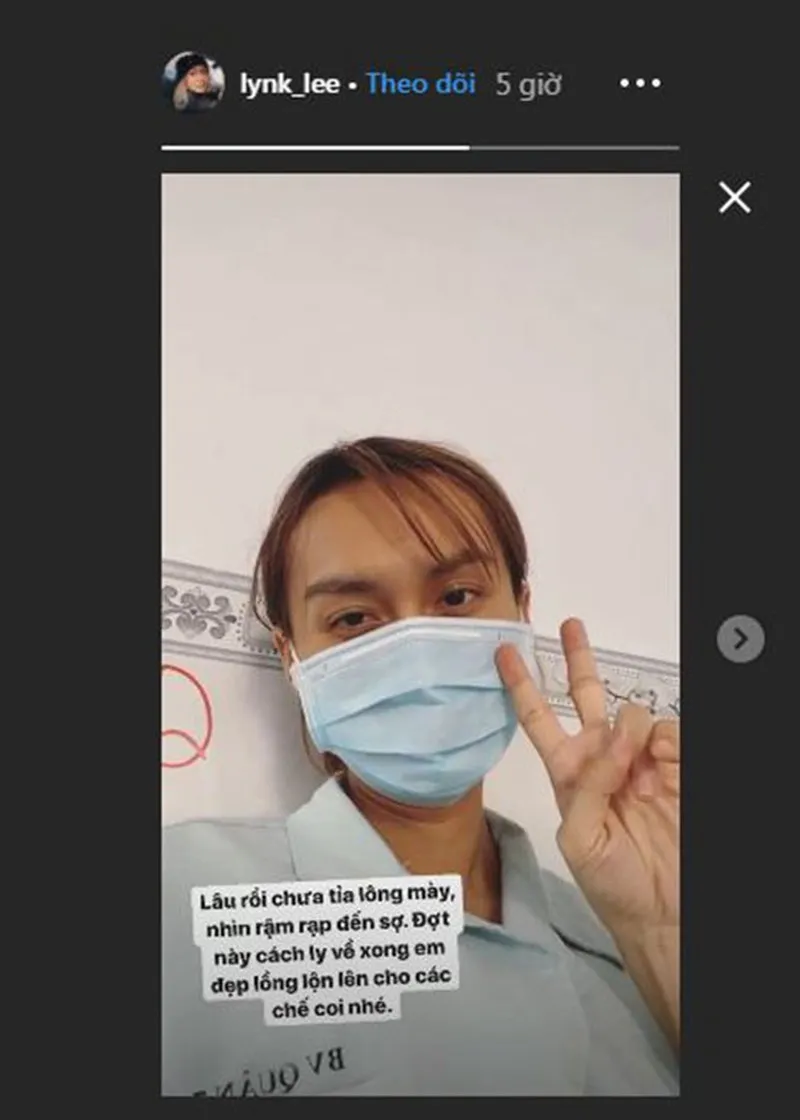Close the story viewer
The height and width of the screenshot is (1120, 800).
(x=735, y=198)
